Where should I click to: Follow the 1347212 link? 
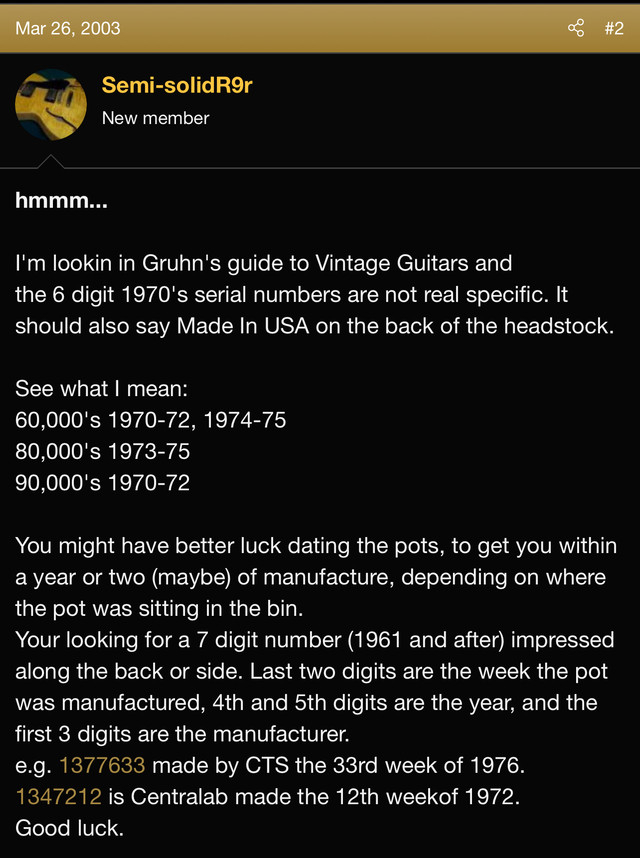click(x=59, y=796)
